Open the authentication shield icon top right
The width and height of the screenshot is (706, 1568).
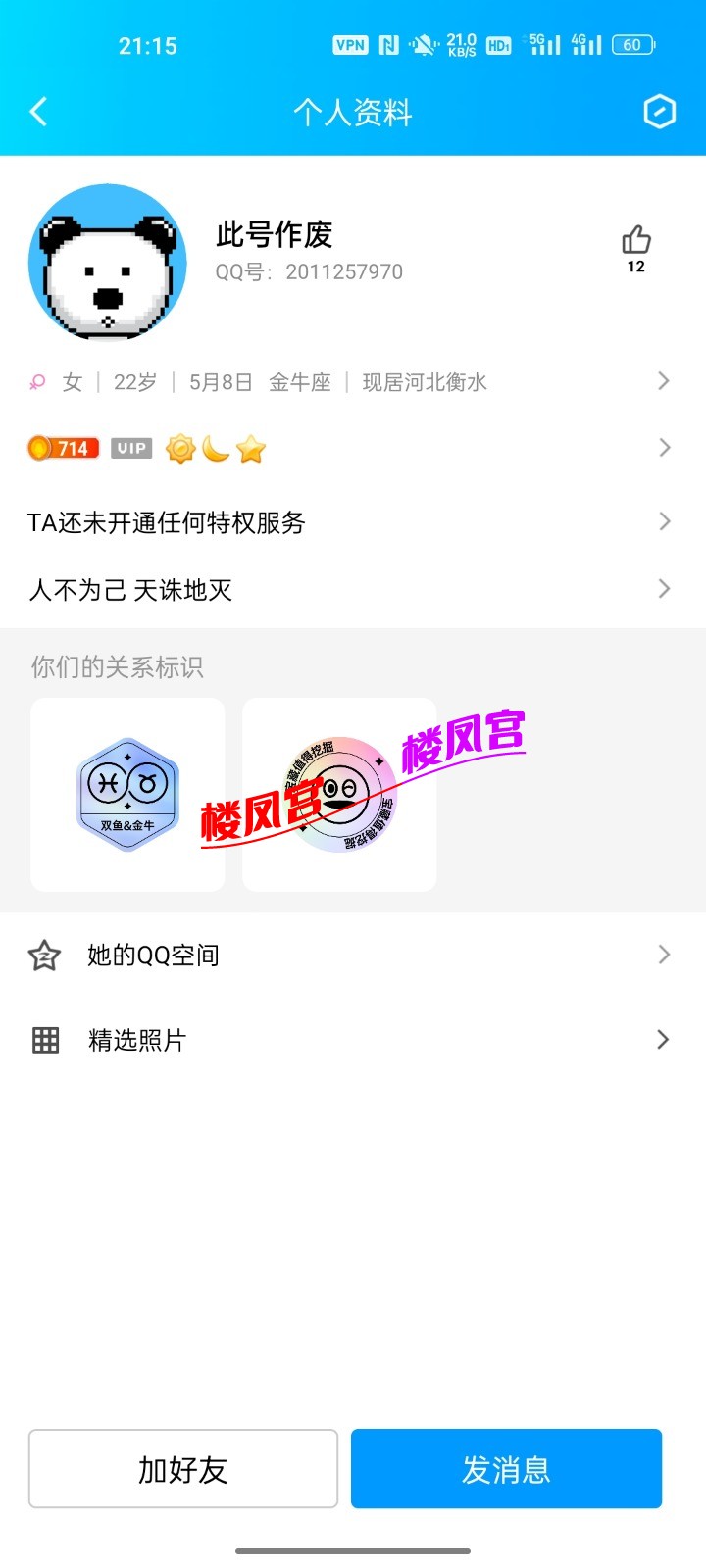(661, 112)
